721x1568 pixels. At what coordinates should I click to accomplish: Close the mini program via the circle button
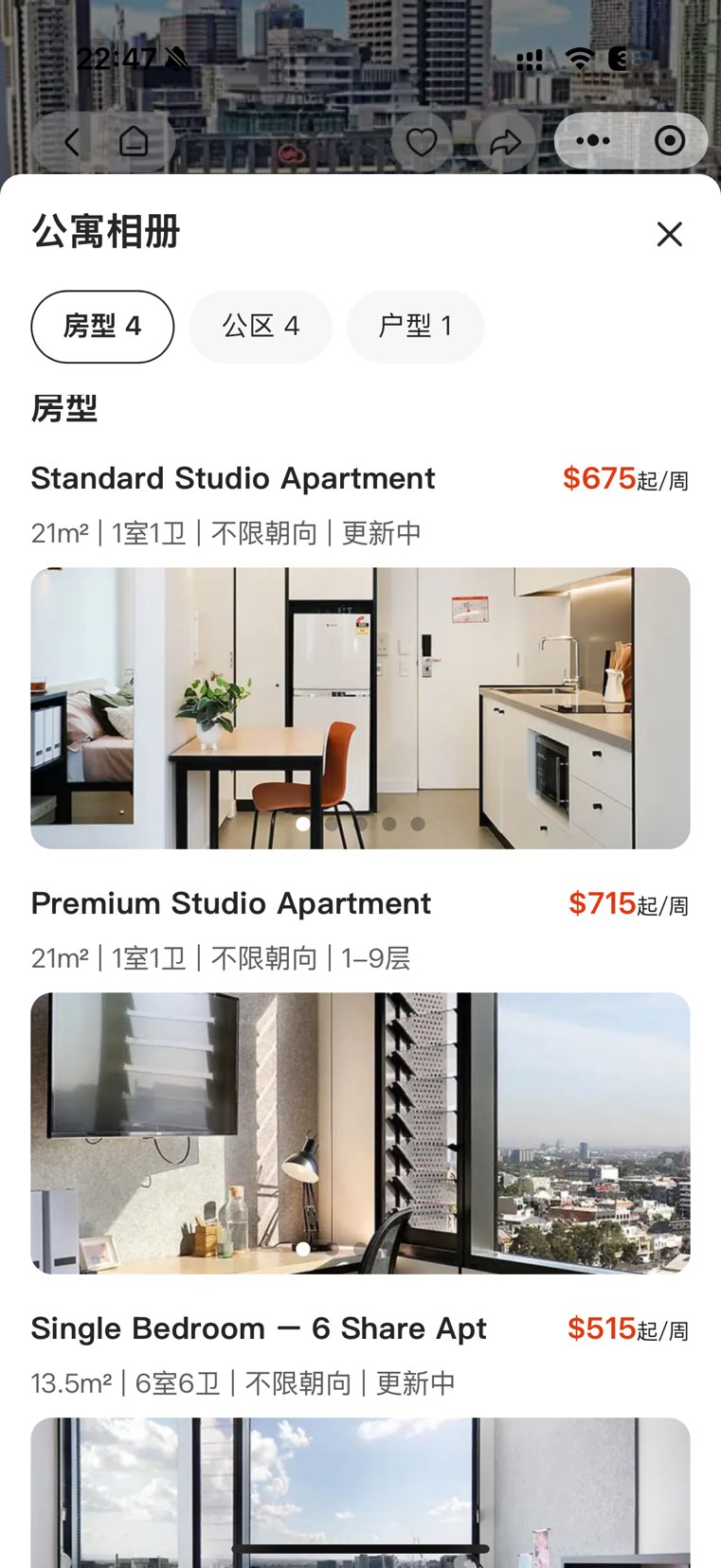[x=670, y=141]
